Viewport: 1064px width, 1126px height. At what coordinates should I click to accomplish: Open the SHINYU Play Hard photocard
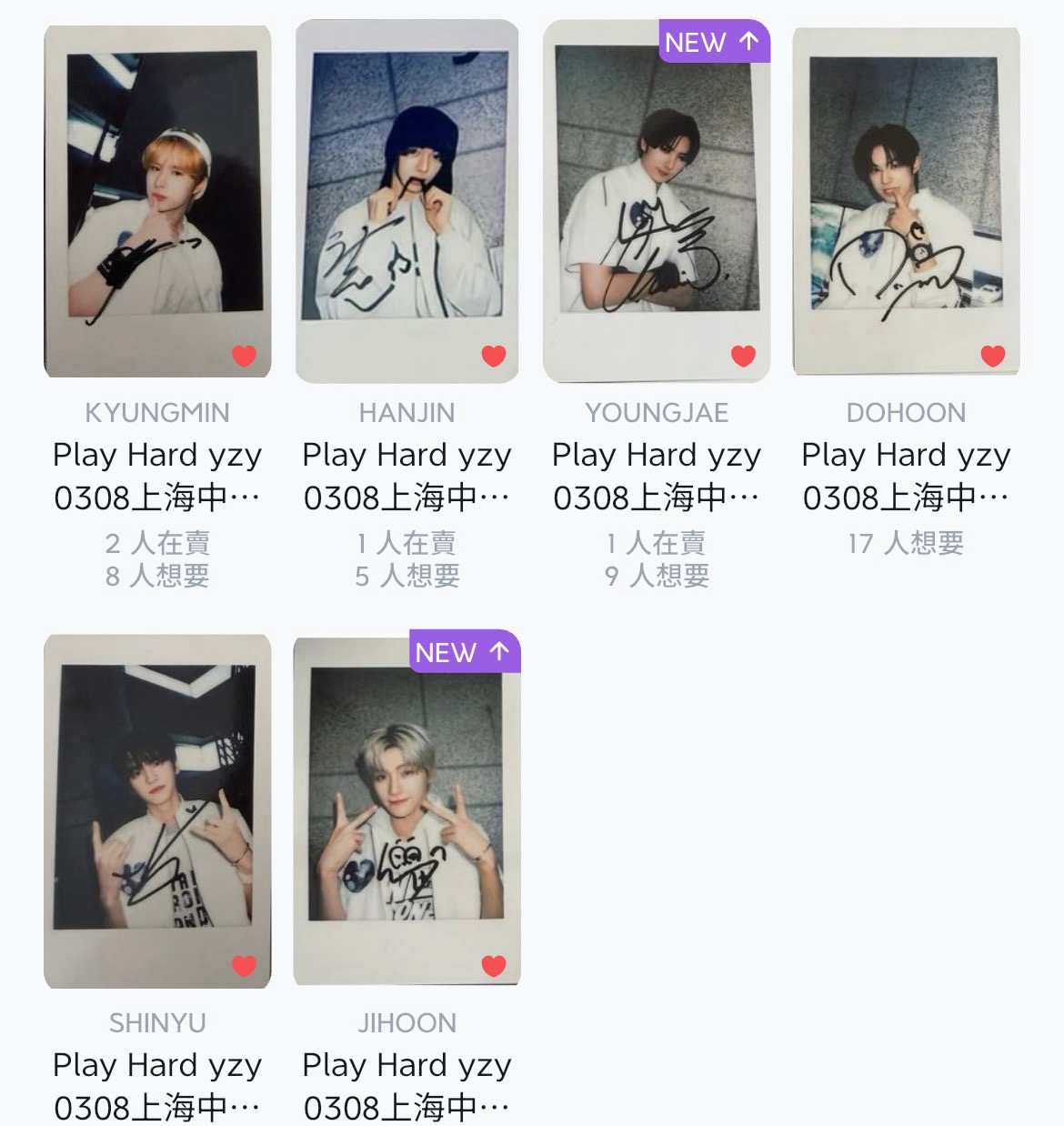click(157, 809)
